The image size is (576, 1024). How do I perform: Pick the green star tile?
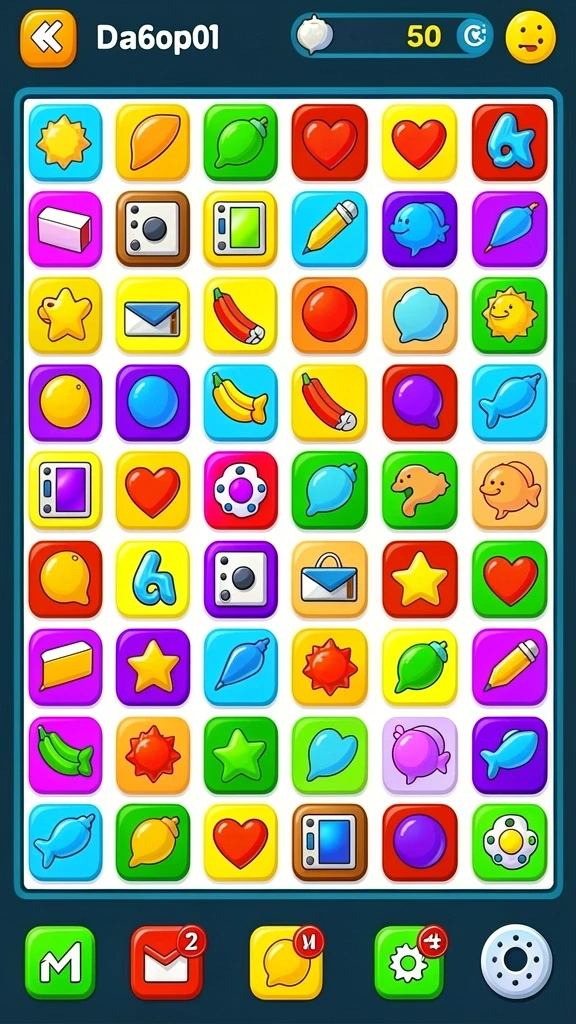(x=240, y=755)
